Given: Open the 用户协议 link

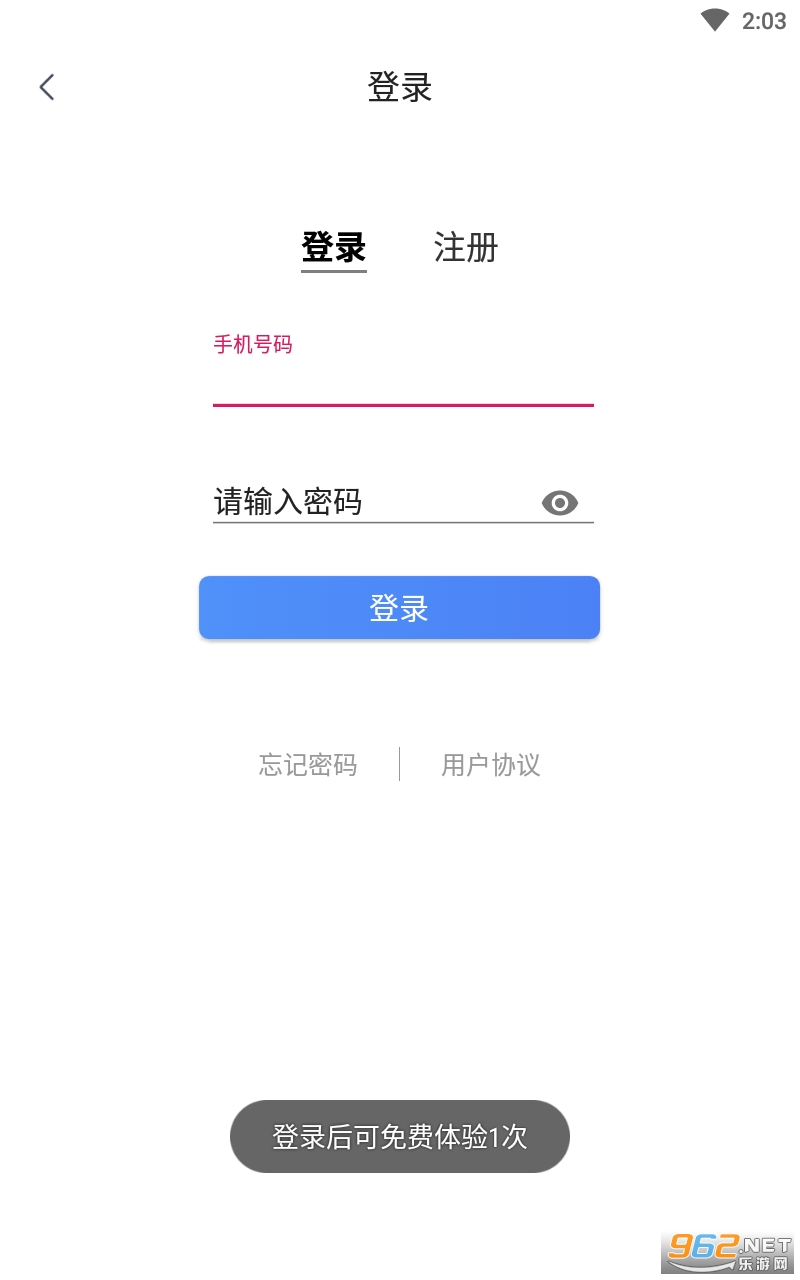Looking at the screenshot, I should point(491,765).
